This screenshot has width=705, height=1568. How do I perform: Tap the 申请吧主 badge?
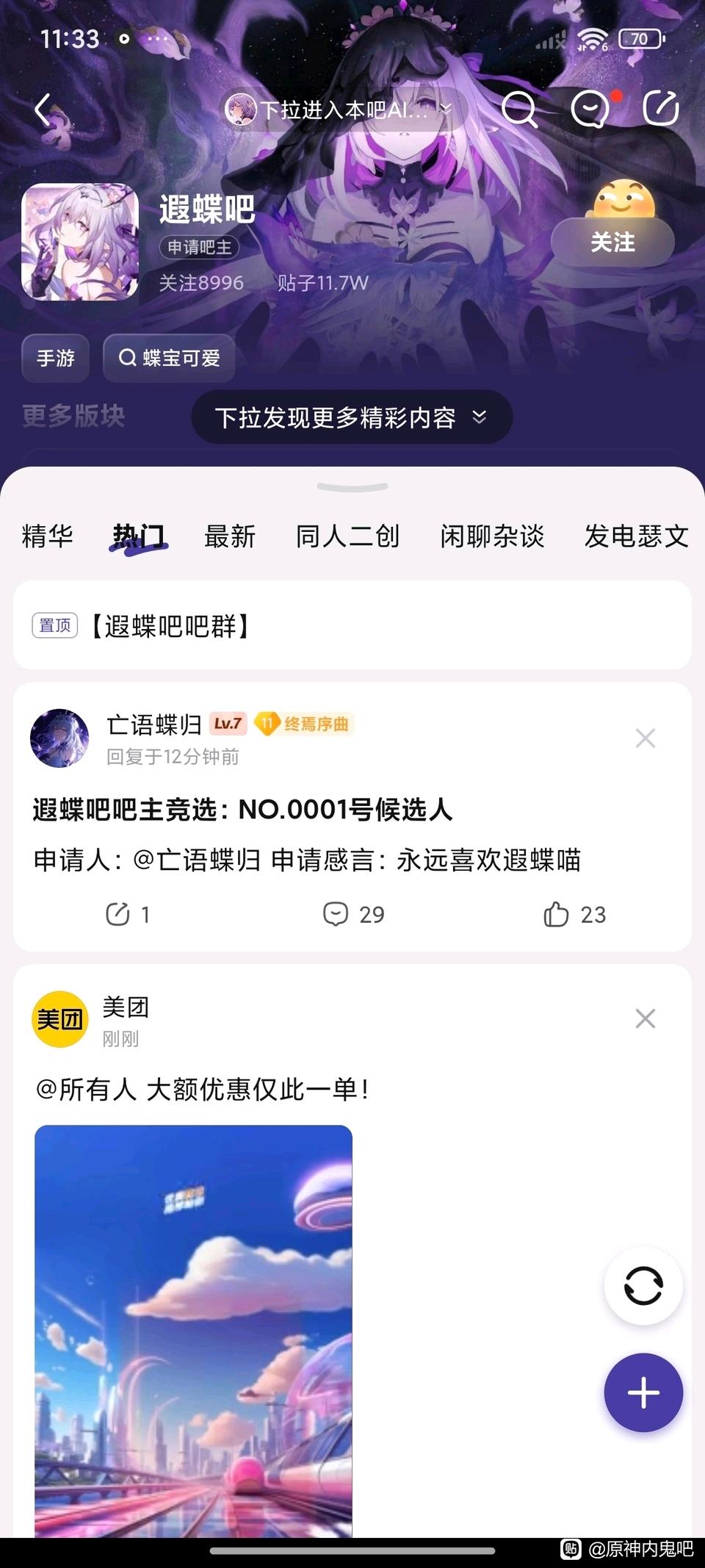pos(199,247)
